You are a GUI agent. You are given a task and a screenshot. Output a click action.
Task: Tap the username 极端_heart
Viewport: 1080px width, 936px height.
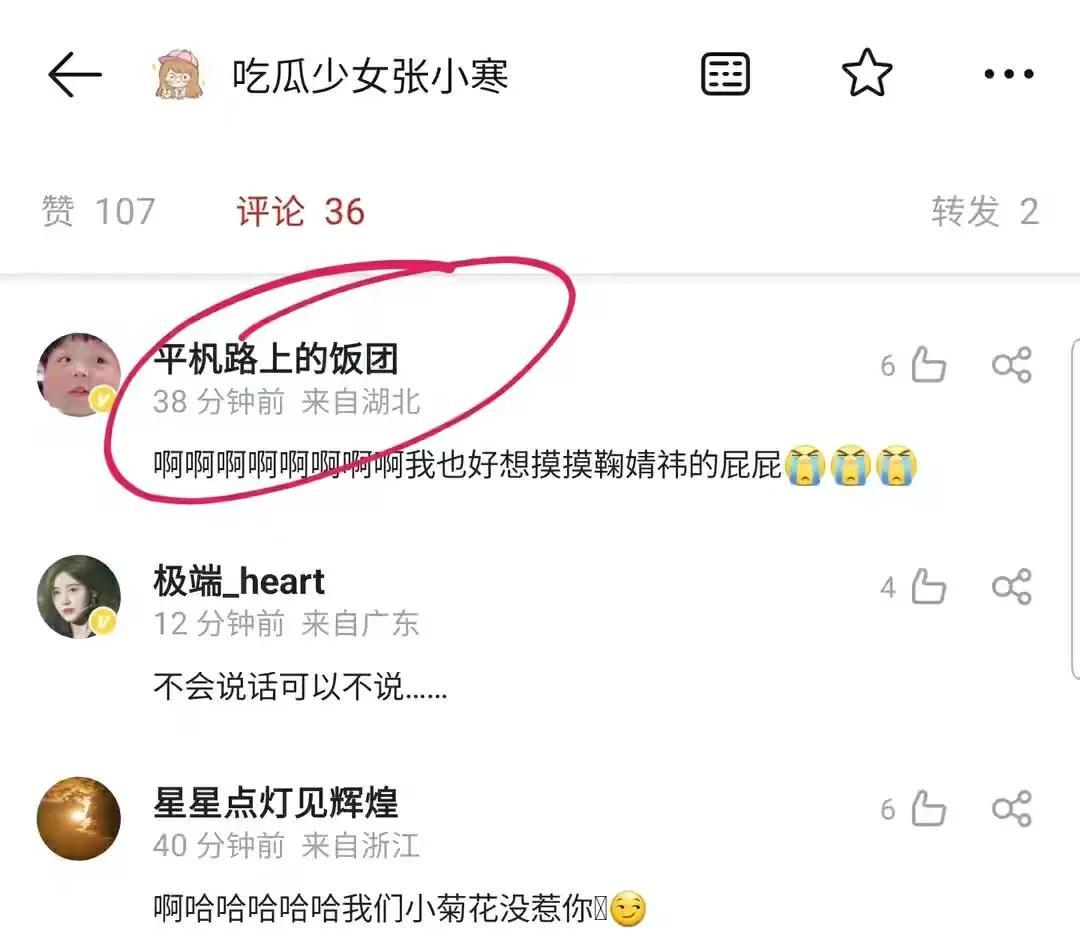pos(239,581)
